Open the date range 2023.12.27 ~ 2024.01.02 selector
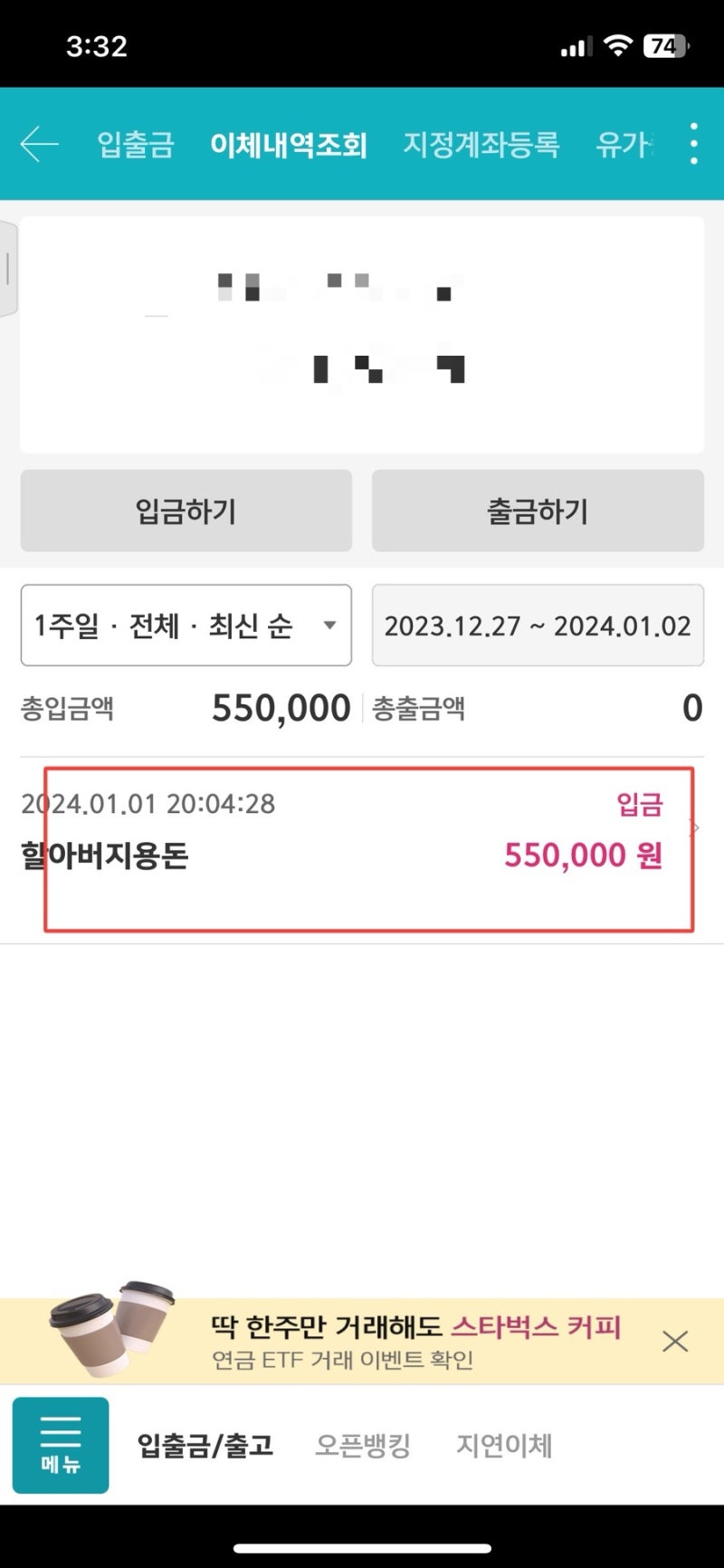Viewport: 724px width, 1568px height. pyautogui.click(x=538, y=626)
